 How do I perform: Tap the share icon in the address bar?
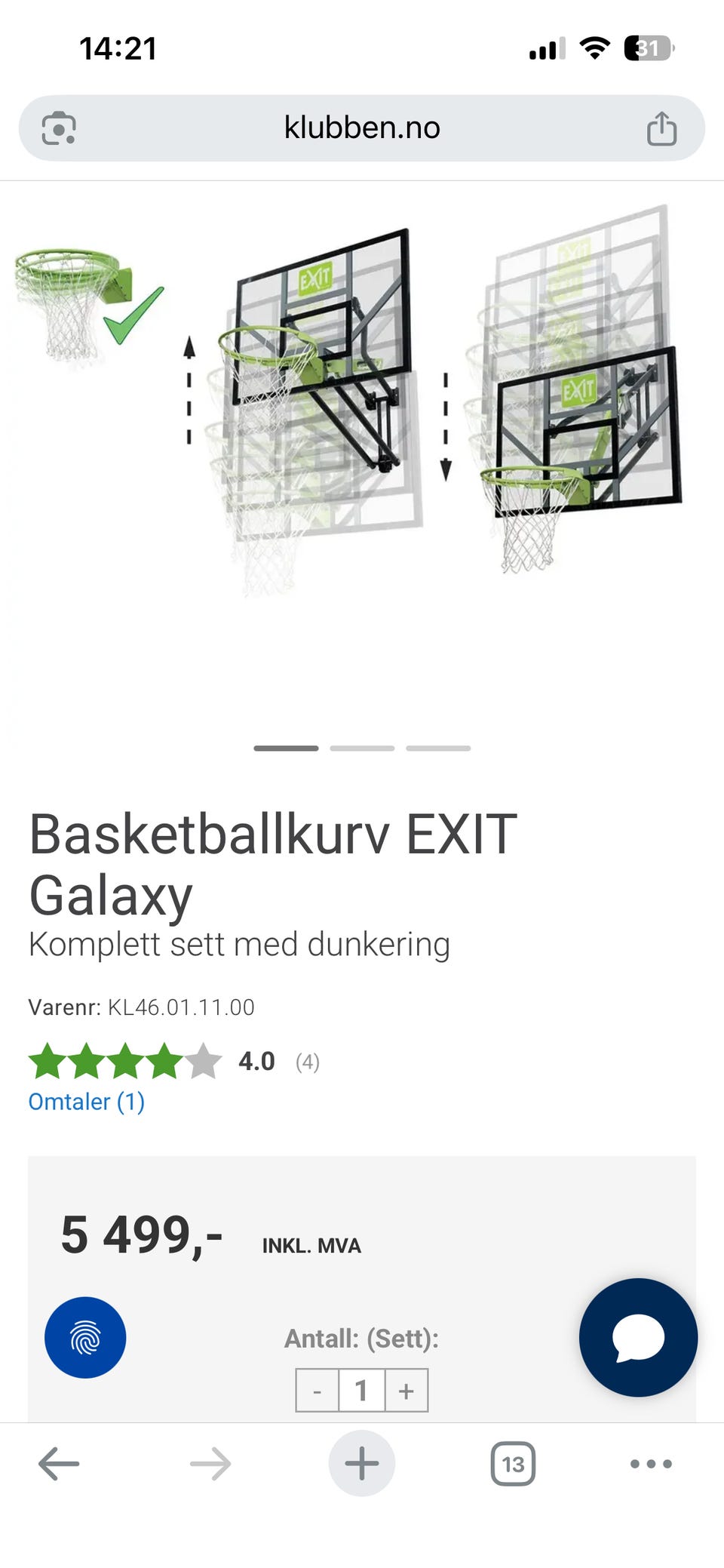(661, 128)
